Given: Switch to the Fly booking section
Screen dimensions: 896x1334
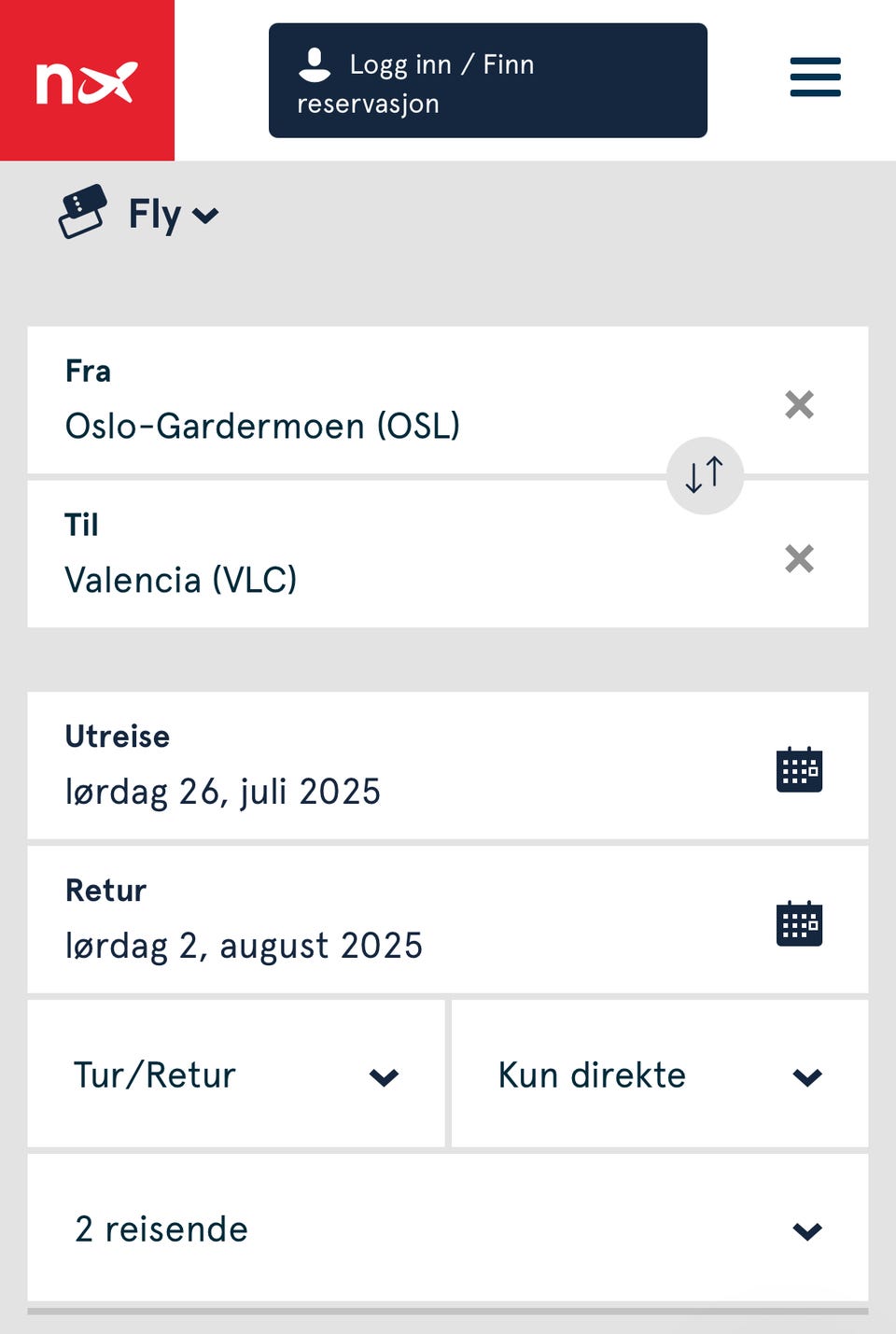Looking at the screenshot, I should pyautogui.click(x=154, y=214).
